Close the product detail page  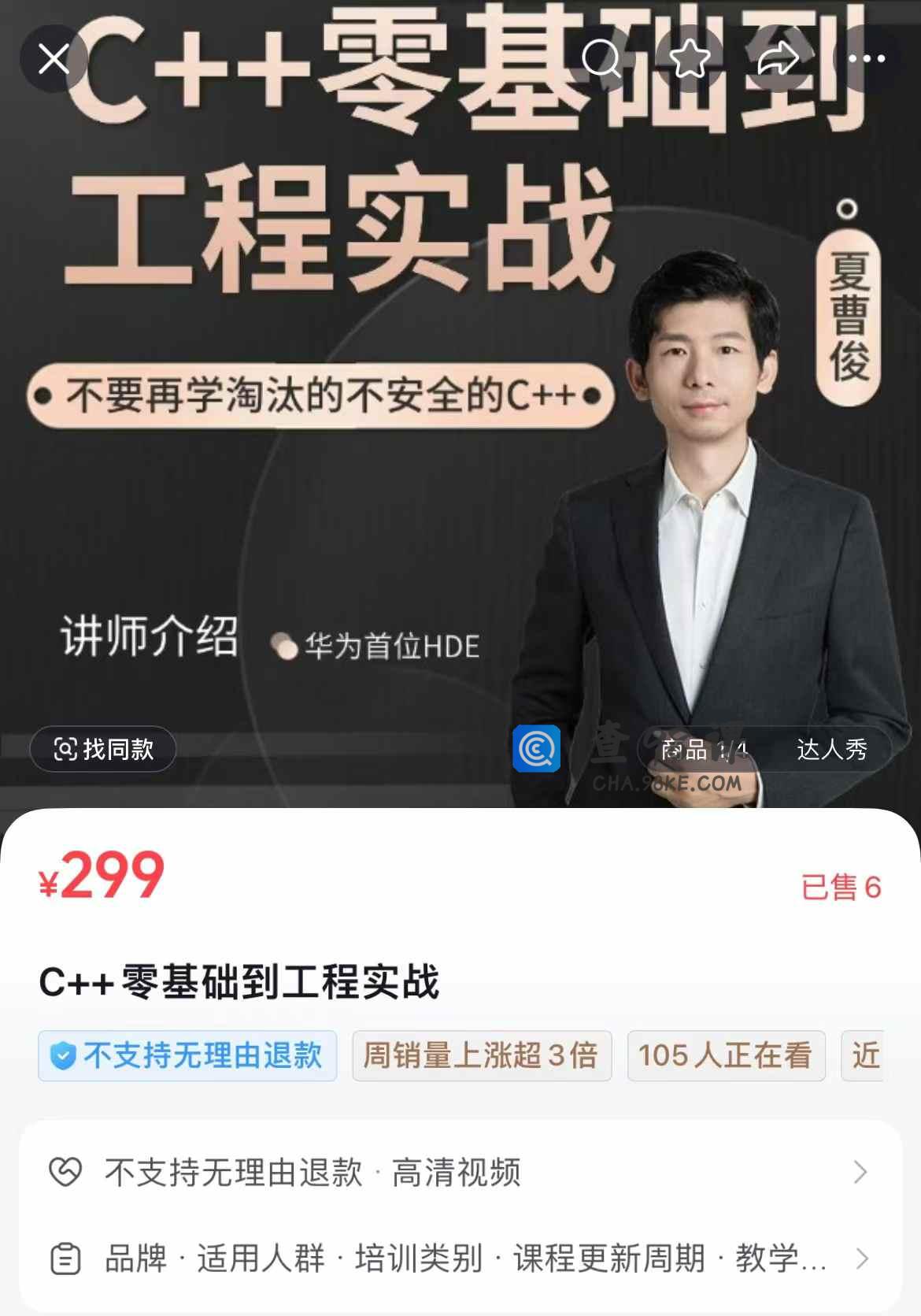point(54,59)
